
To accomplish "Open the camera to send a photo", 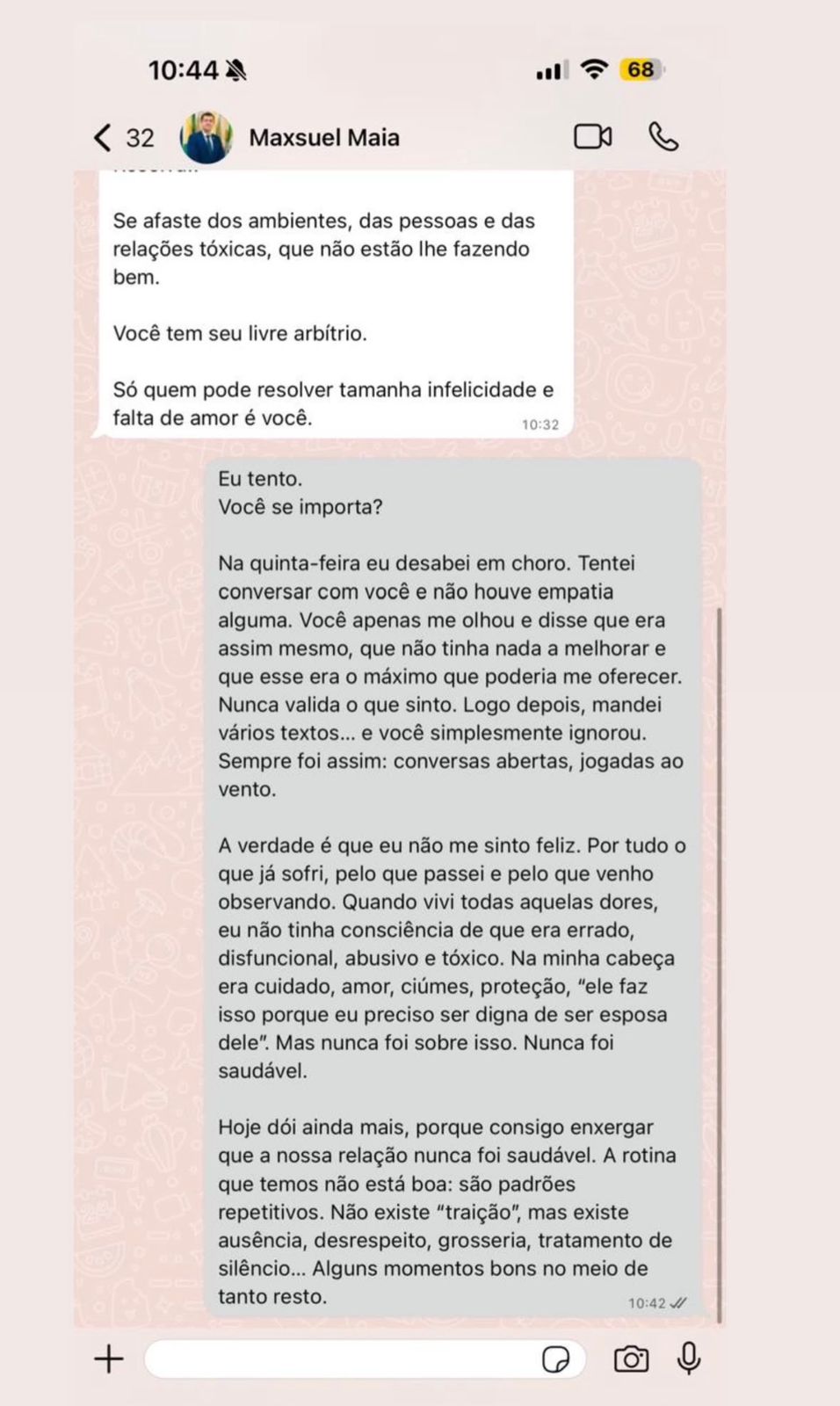I will coord(631,1359).
